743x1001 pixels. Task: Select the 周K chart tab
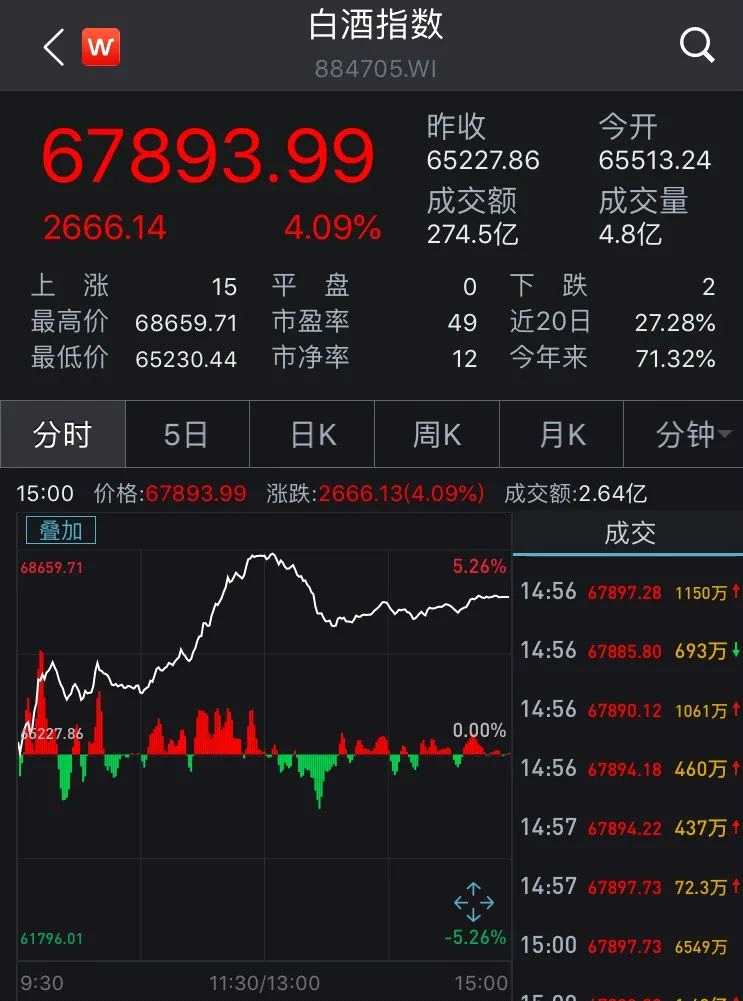click(x=437, y=434)
